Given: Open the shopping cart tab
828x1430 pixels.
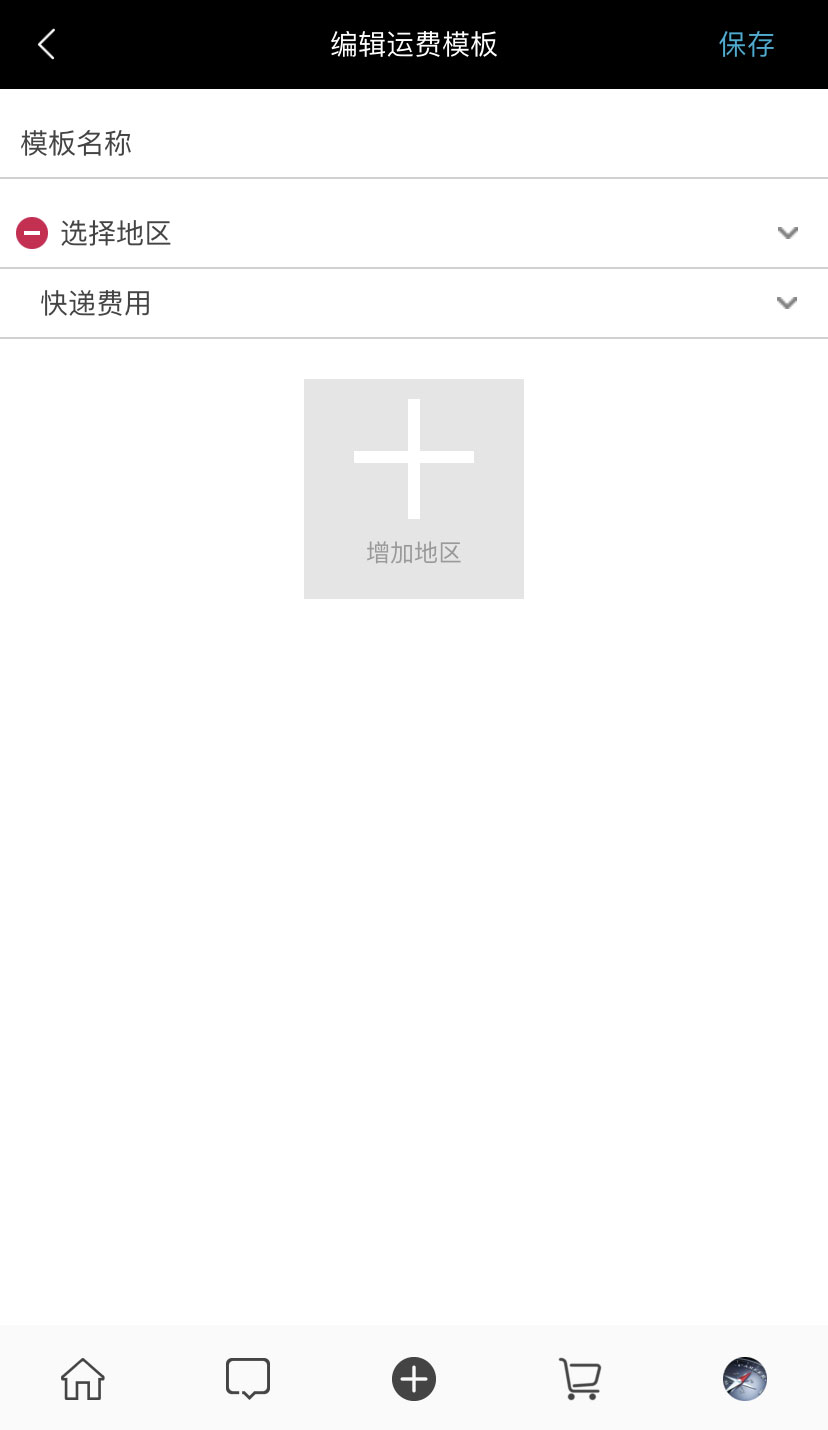Looking at the screenshot, I should (x=579, y=1379).
